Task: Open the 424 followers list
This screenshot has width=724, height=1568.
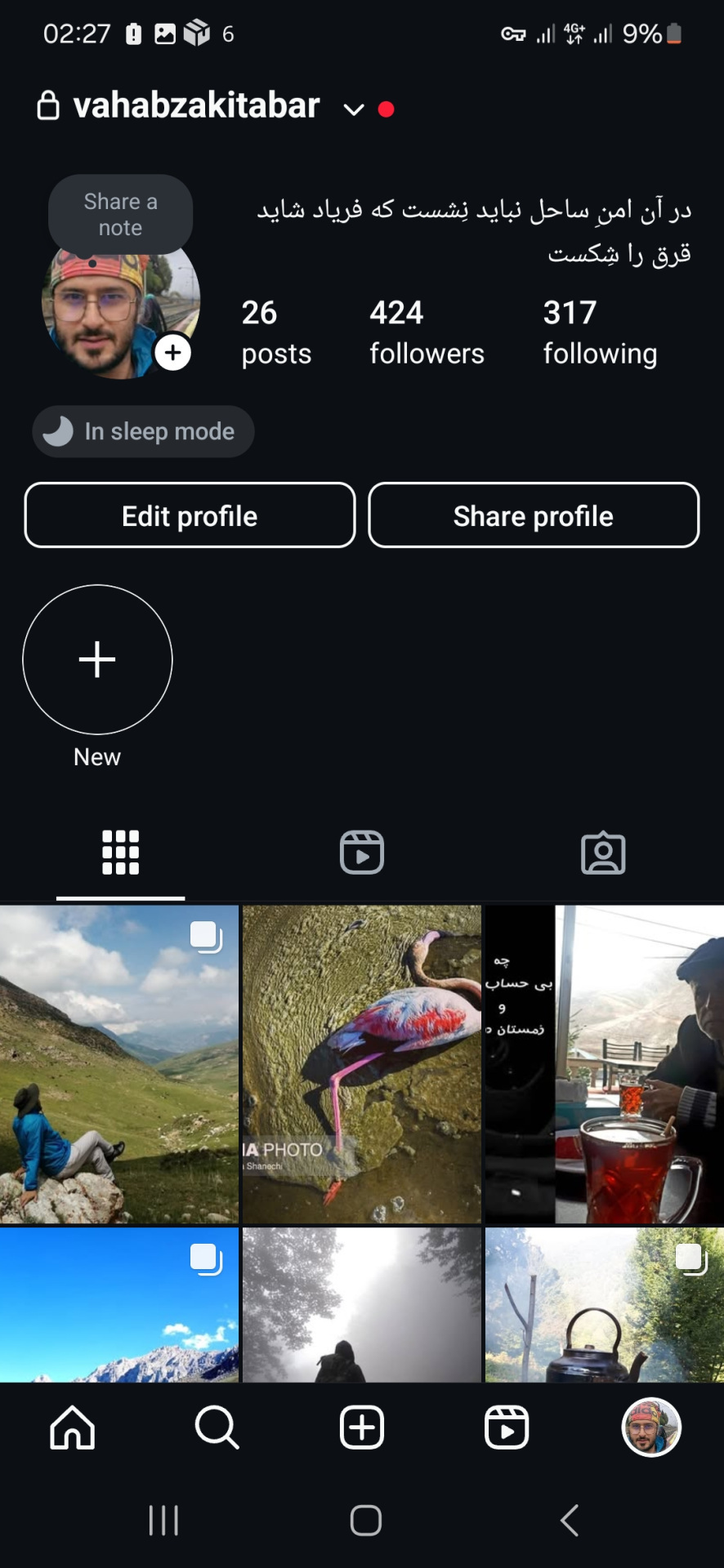Action: click(x=426, y=332)
